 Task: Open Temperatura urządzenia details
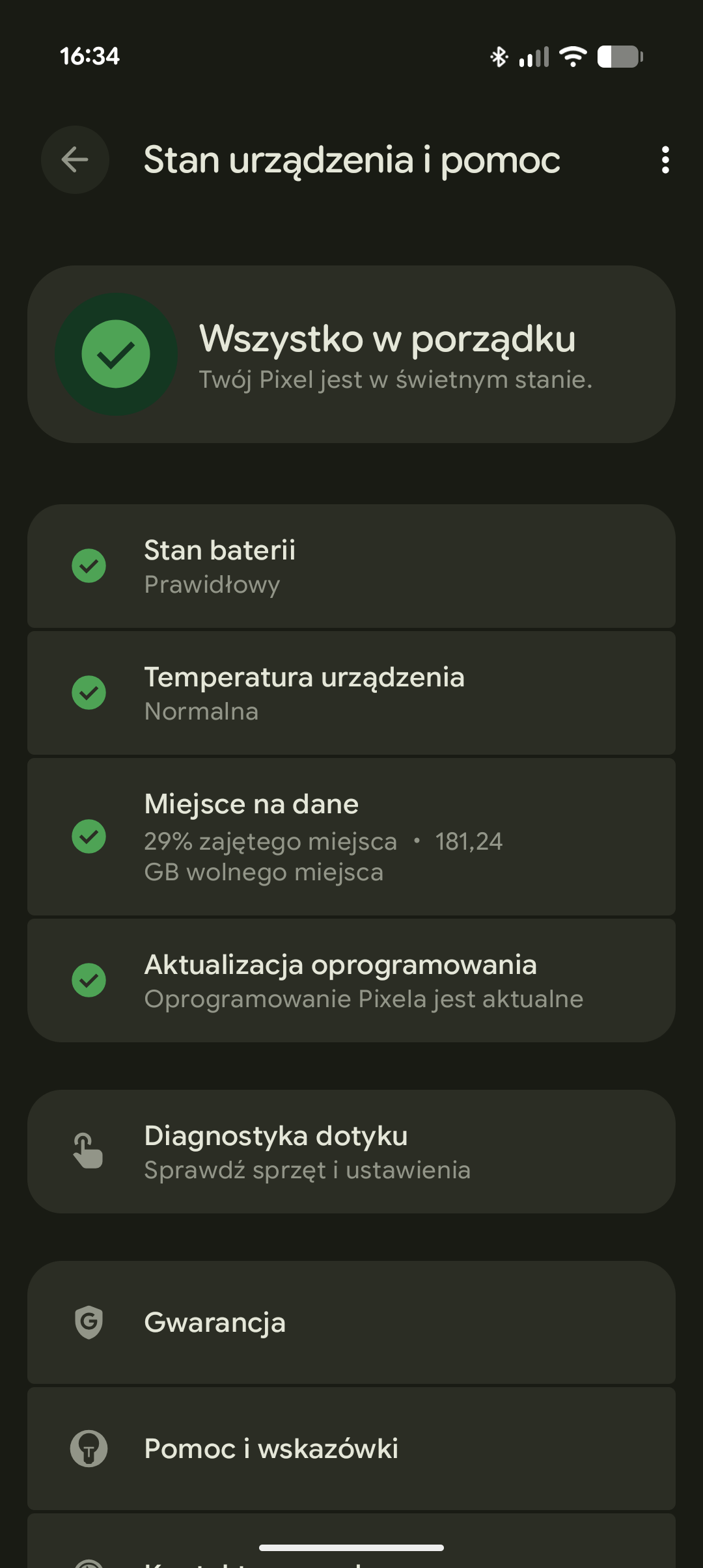point(351,693)
